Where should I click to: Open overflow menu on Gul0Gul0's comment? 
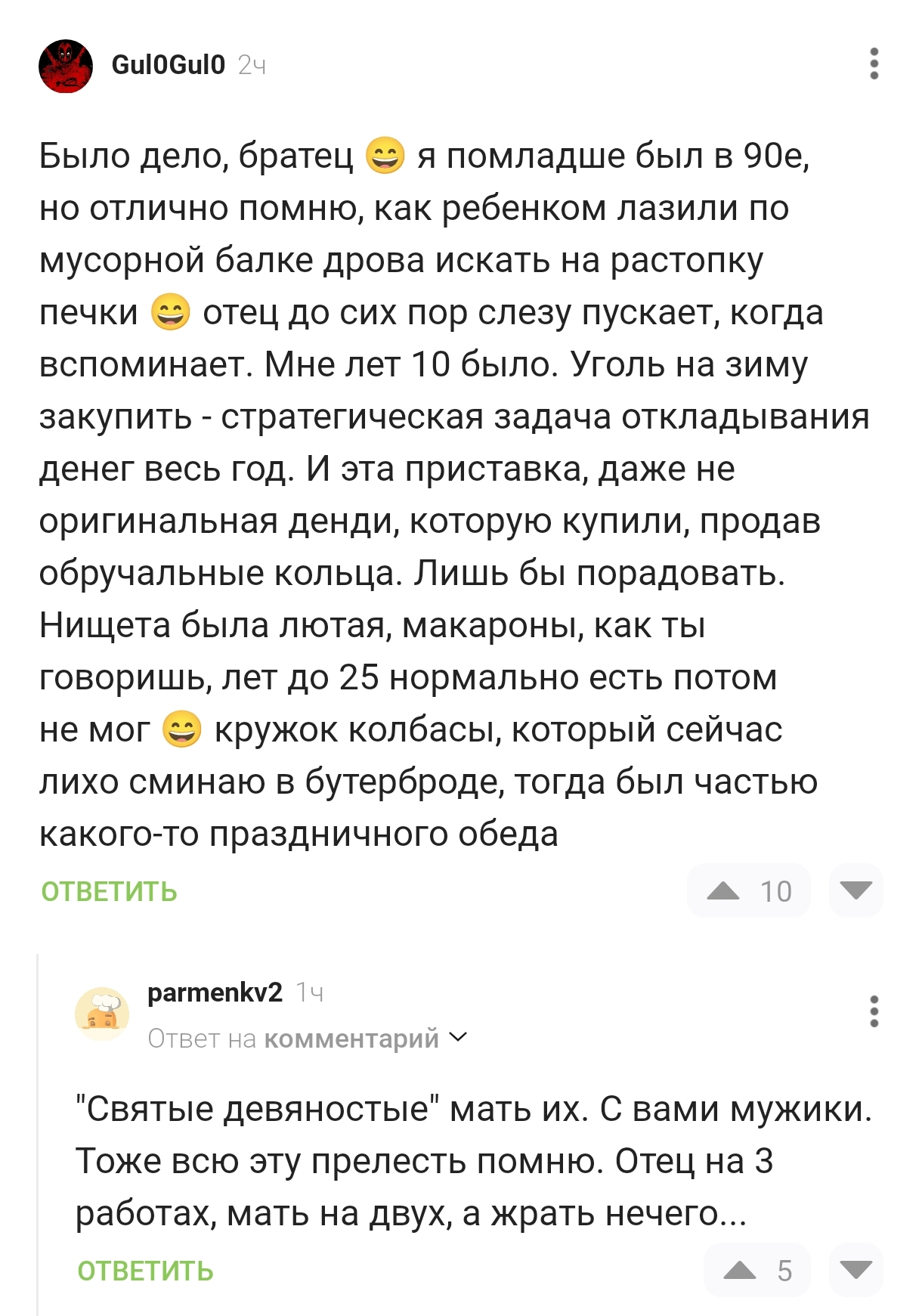pos(874,63)
